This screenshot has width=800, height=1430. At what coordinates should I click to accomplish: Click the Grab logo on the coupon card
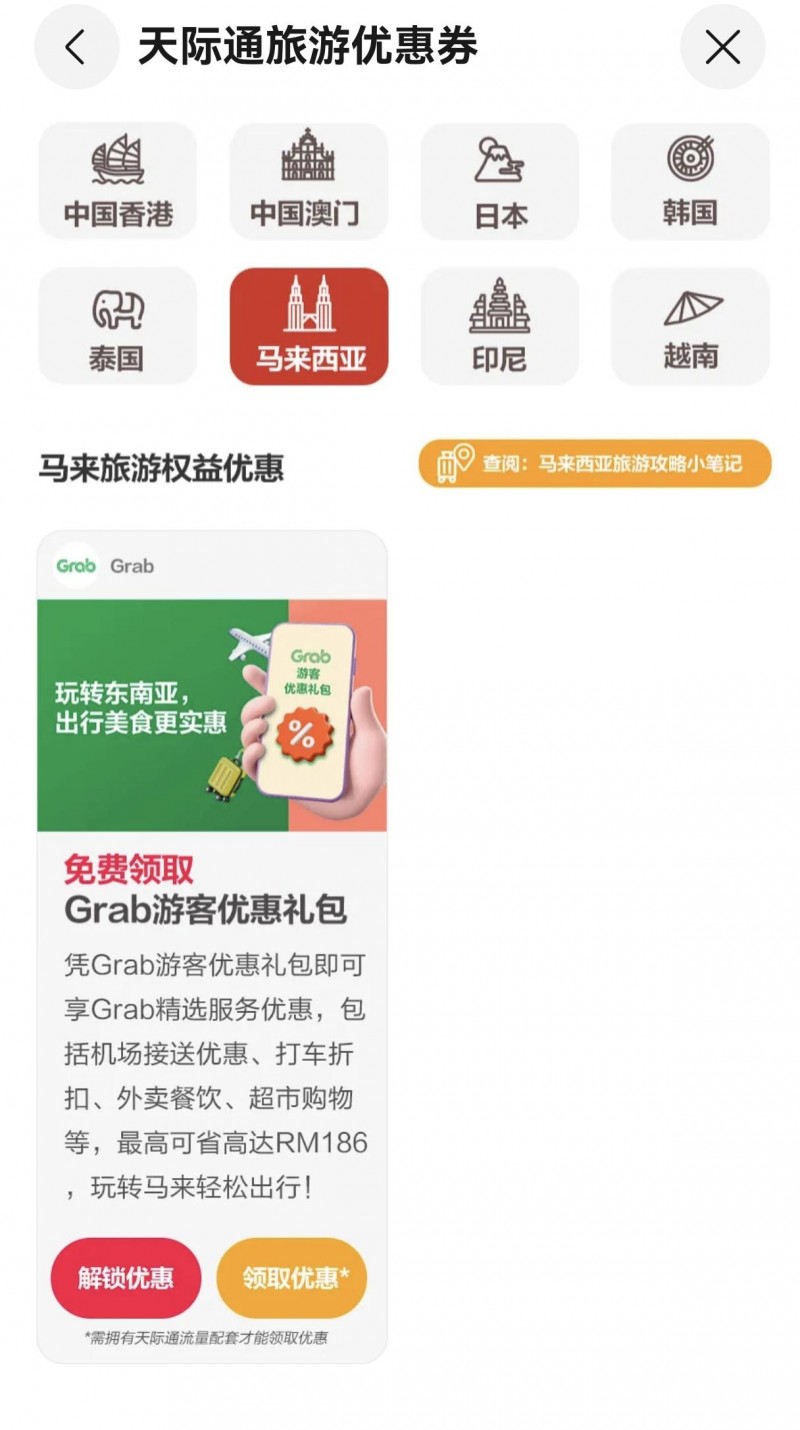[x=75, y=565]
